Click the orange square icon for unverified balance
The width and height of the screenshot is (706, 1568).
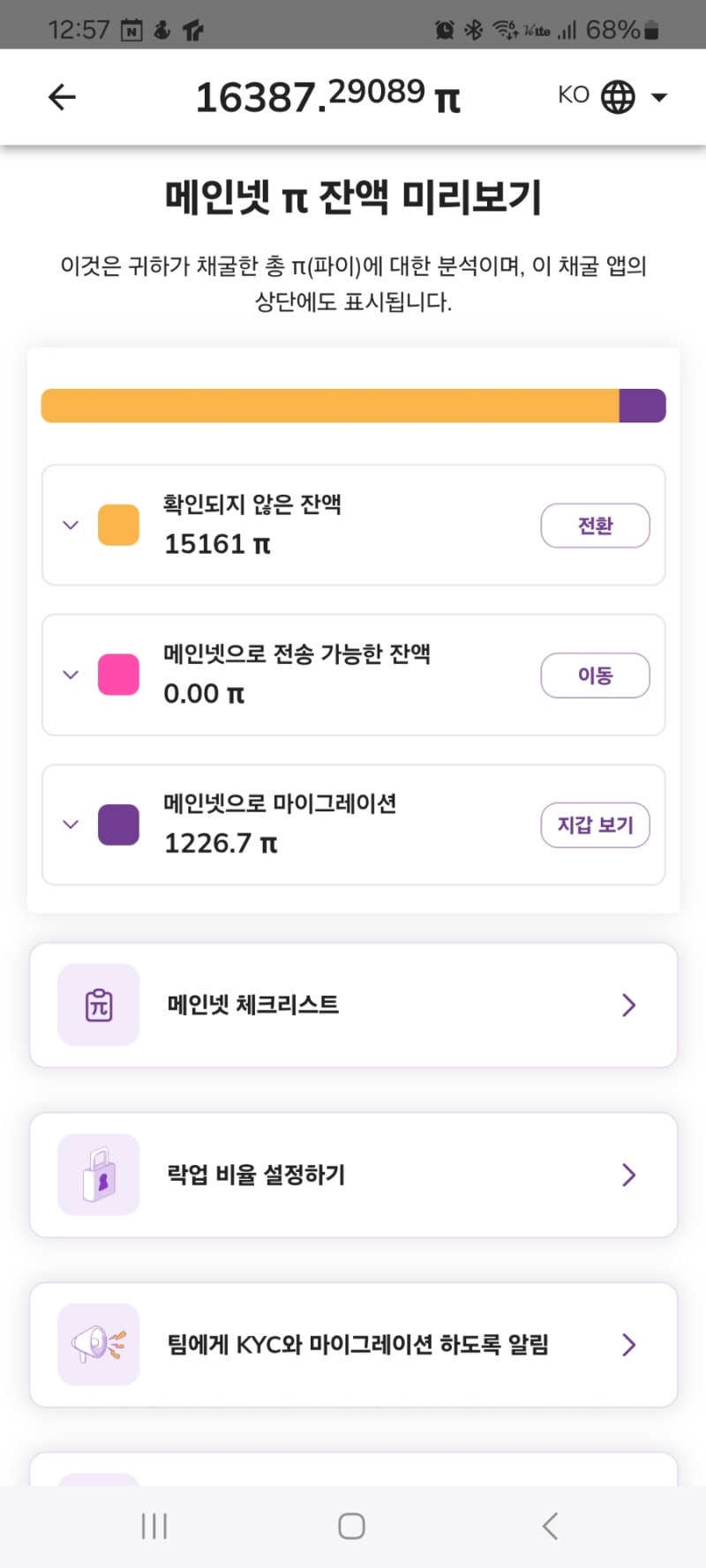tap(117, 525)
